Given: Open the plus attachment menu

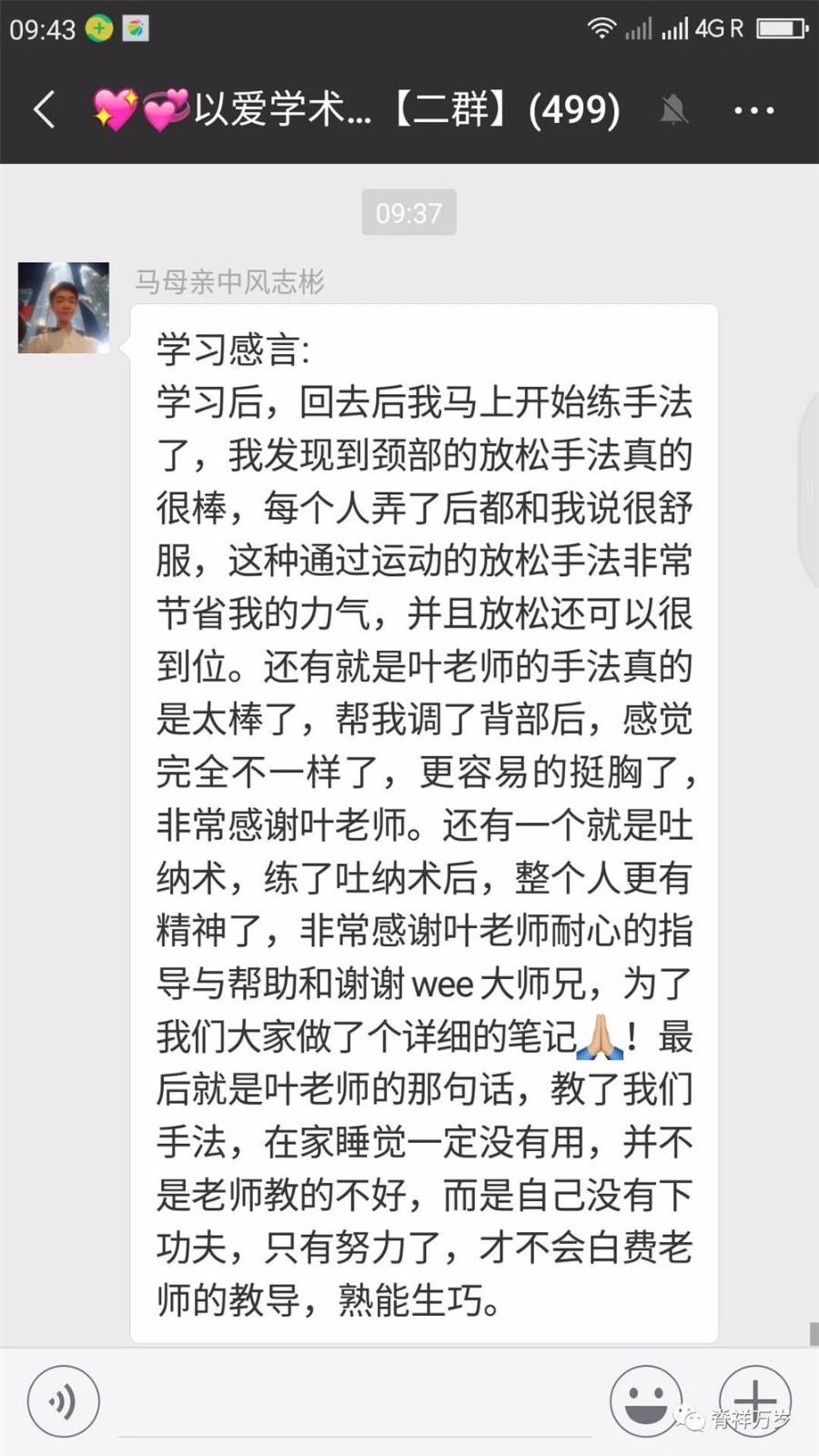Looking at the screenshot, I should [754, 1401].
